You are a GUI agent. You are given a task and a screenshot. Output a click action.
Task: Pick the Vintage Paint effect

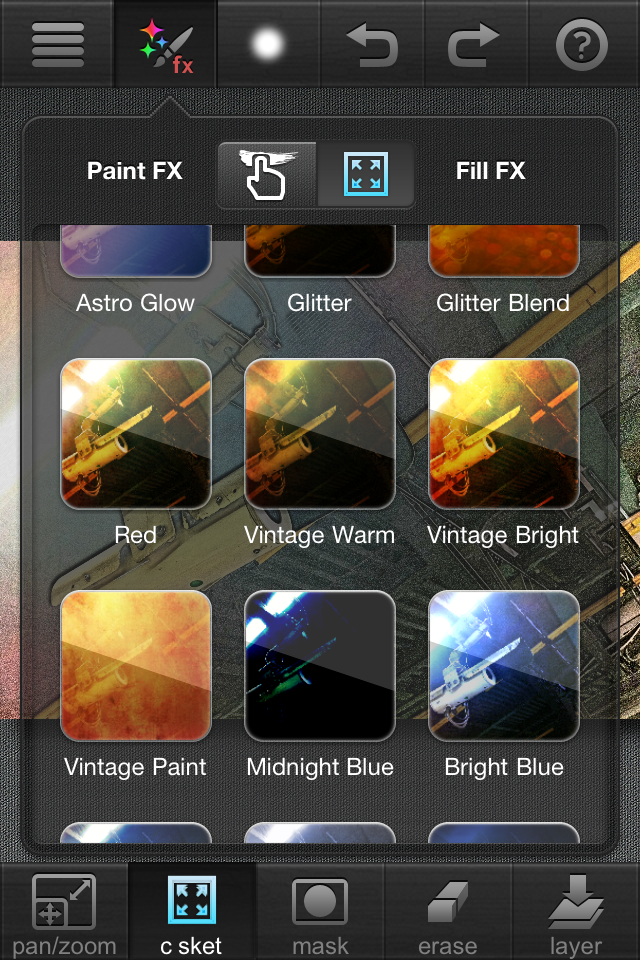tap(136, 666)
